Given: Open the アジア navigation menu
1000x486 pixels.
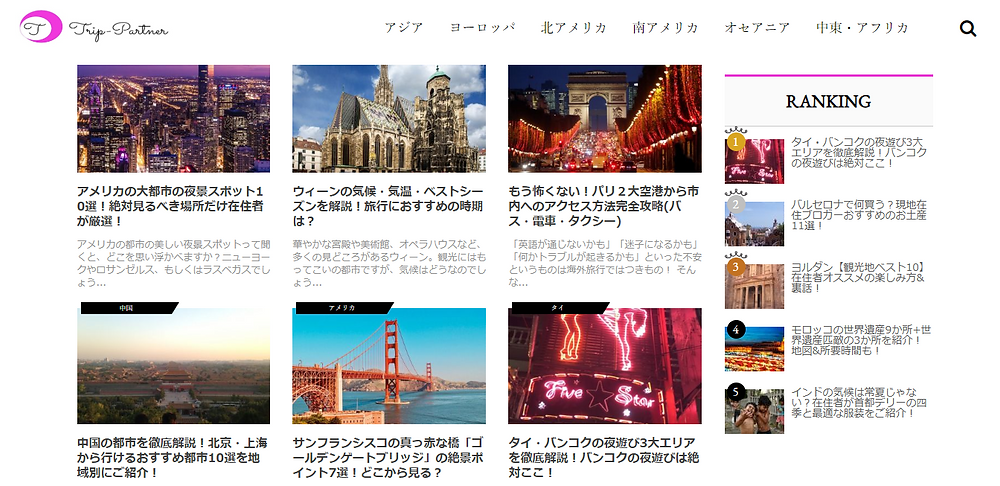Looking at the screenshot, I should [x=404, y=28].
